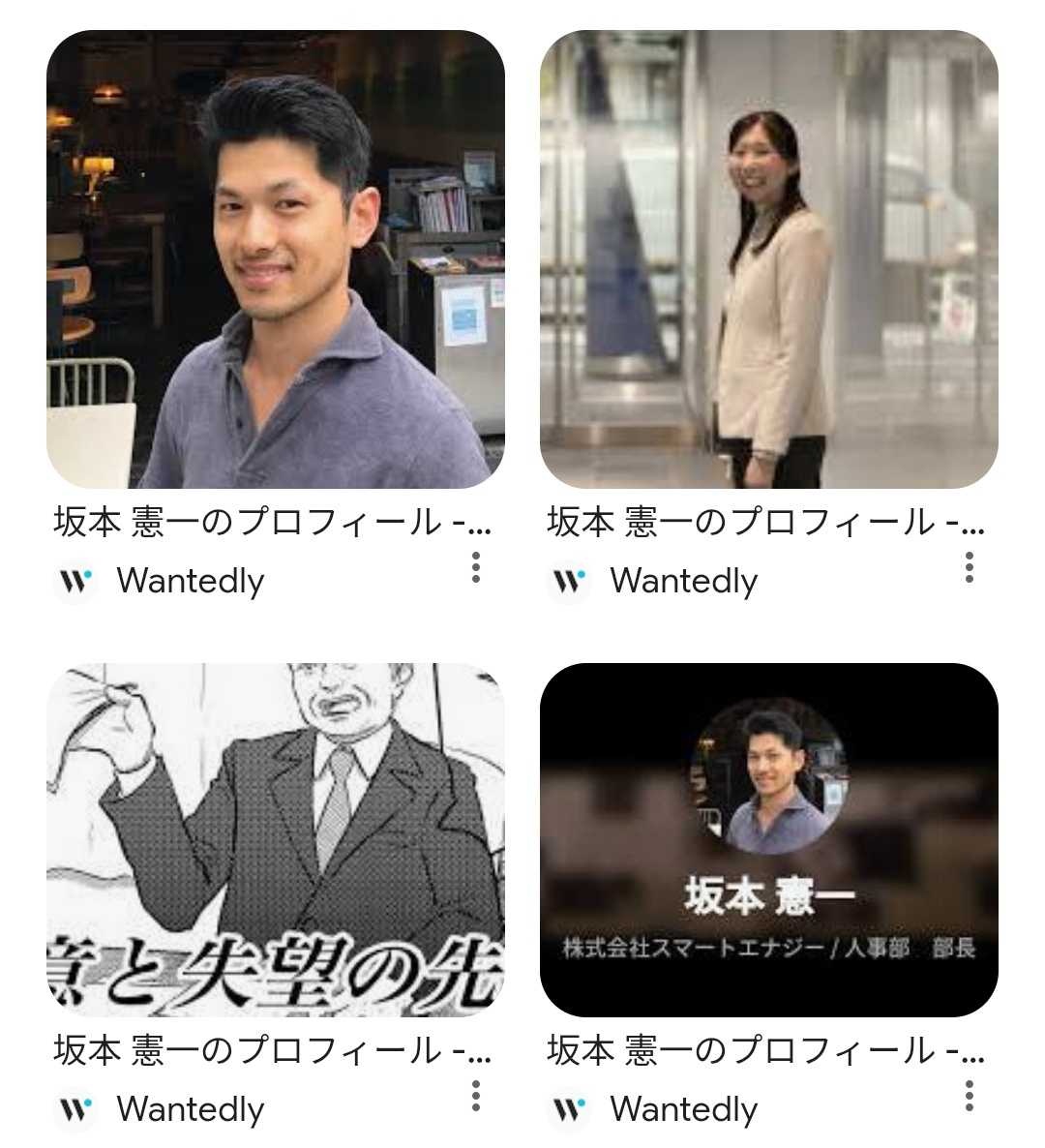Open overflow menu for the beige jacket woman result

(969, 567)
